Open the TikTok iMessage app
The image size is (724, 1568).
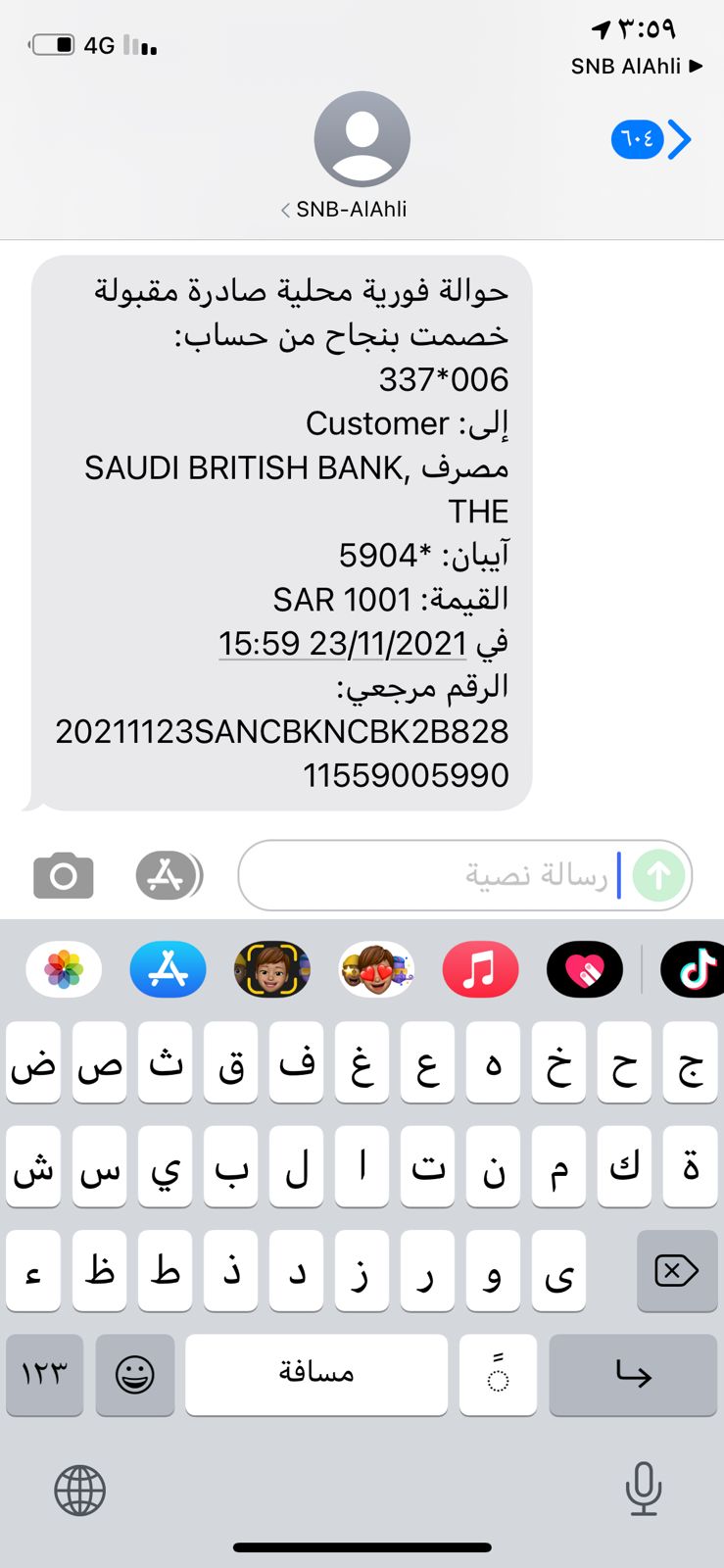pyautogui.click(x=694, y=969)
